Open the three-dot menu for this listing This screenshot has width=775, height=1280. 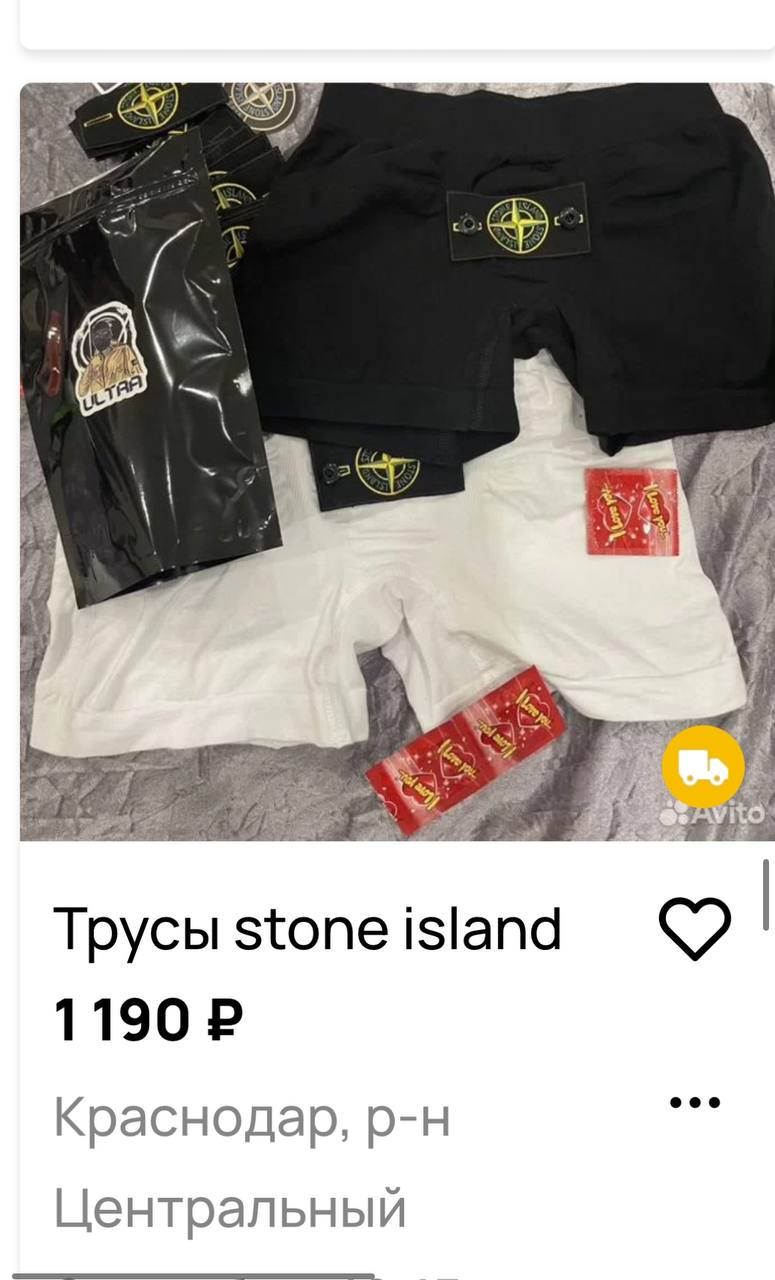click(x=695, y=1103)
